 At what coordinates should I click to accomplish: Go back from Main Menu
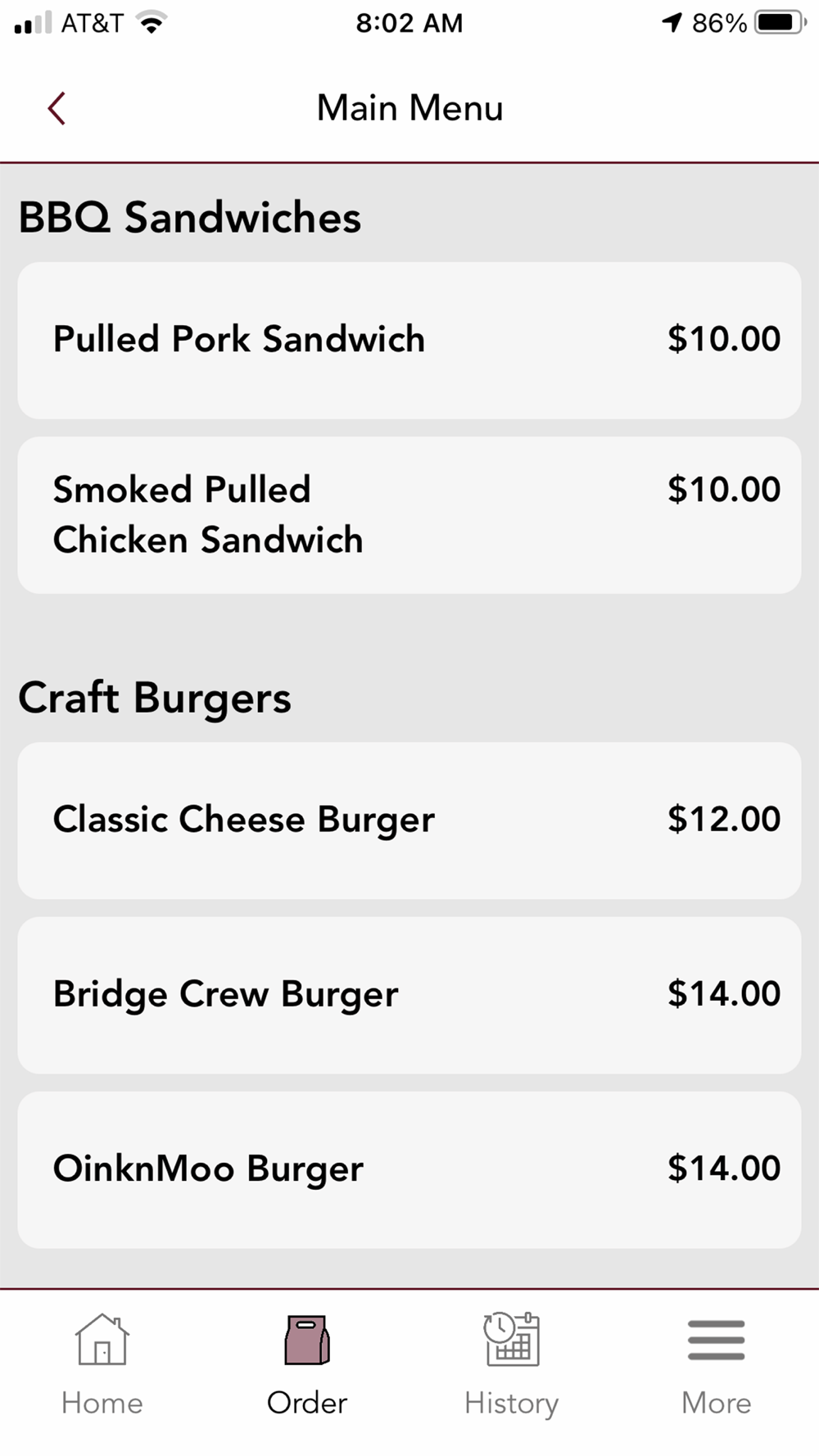click(57, 108)
